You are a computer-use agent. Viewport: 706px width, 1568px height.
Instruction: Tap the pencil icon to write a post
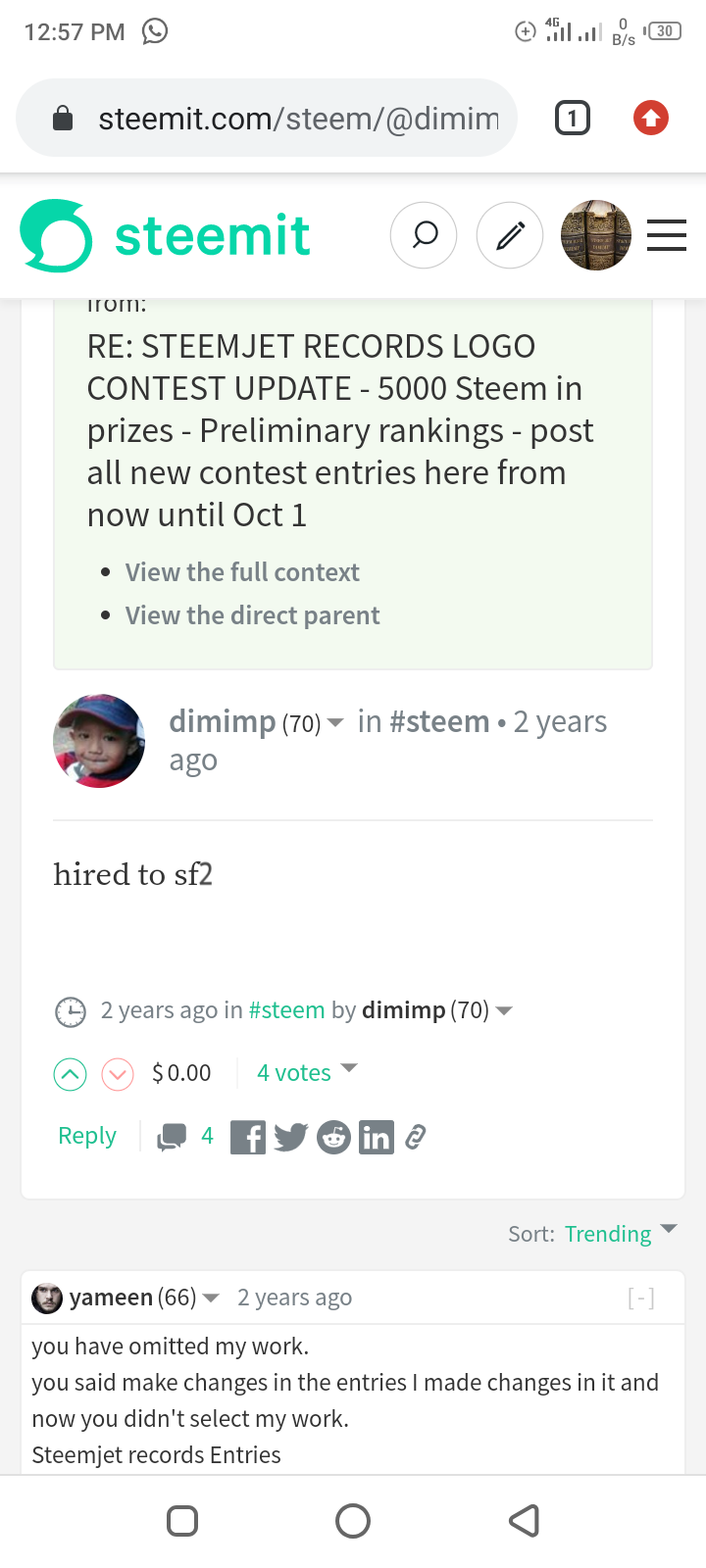coord(510,235)
